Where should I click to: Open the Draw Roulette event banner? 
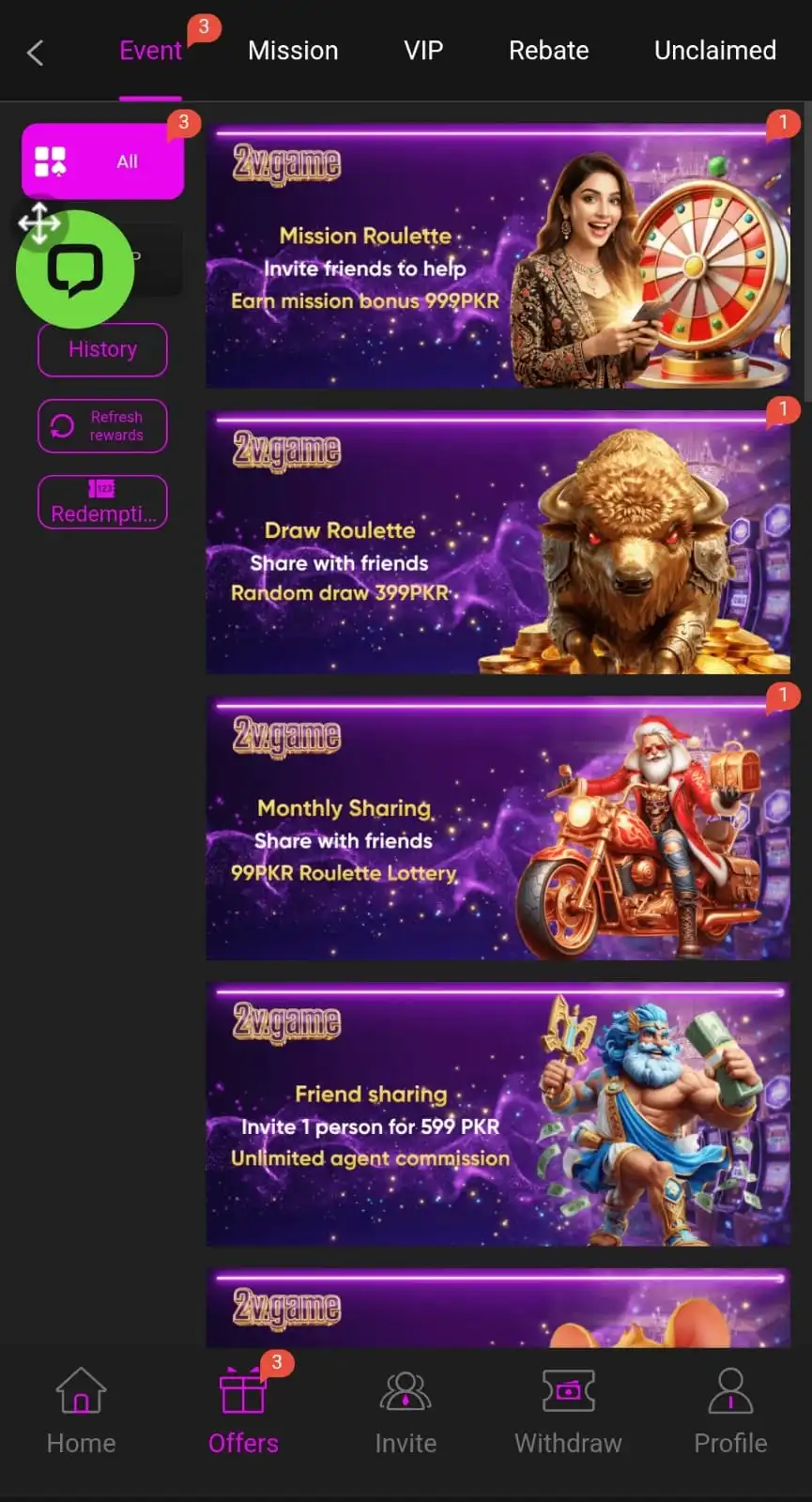pos(498,543)
